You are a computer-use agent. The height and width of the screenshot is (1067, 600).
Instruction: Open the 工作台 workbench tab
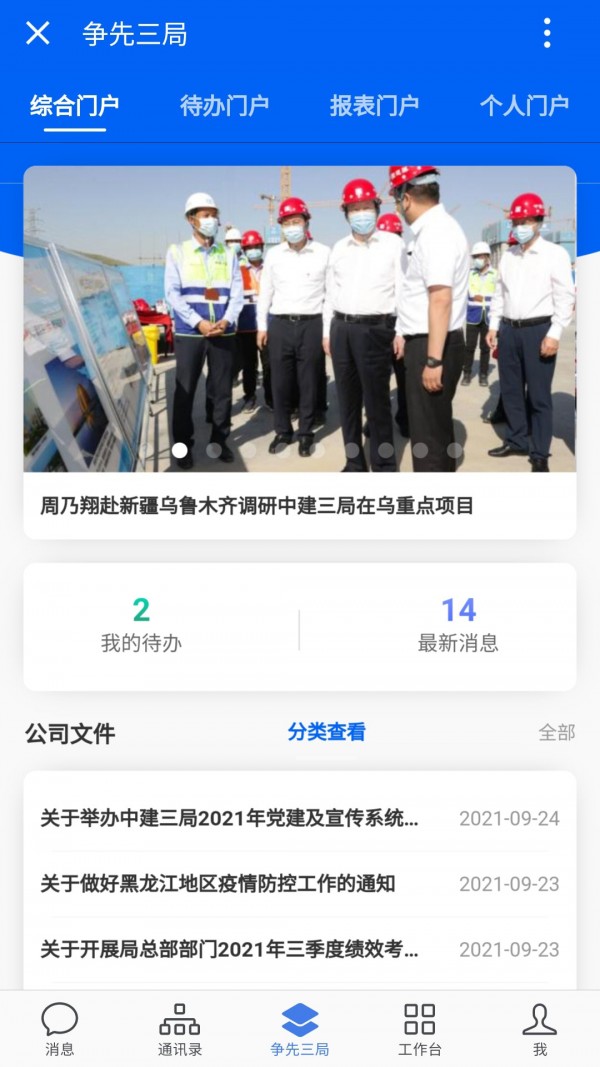420,1028
